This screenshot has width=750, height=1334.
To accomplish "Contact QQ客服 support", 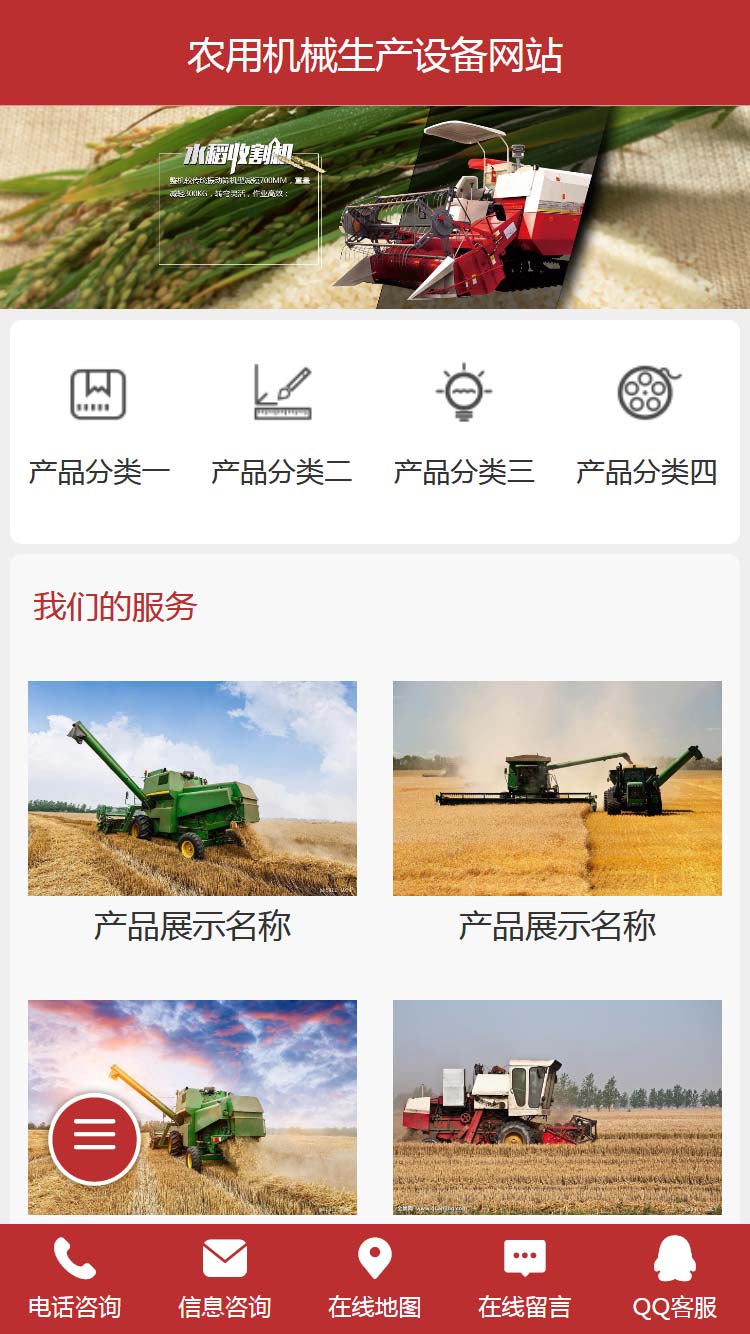I will (x=675, y=1278).
